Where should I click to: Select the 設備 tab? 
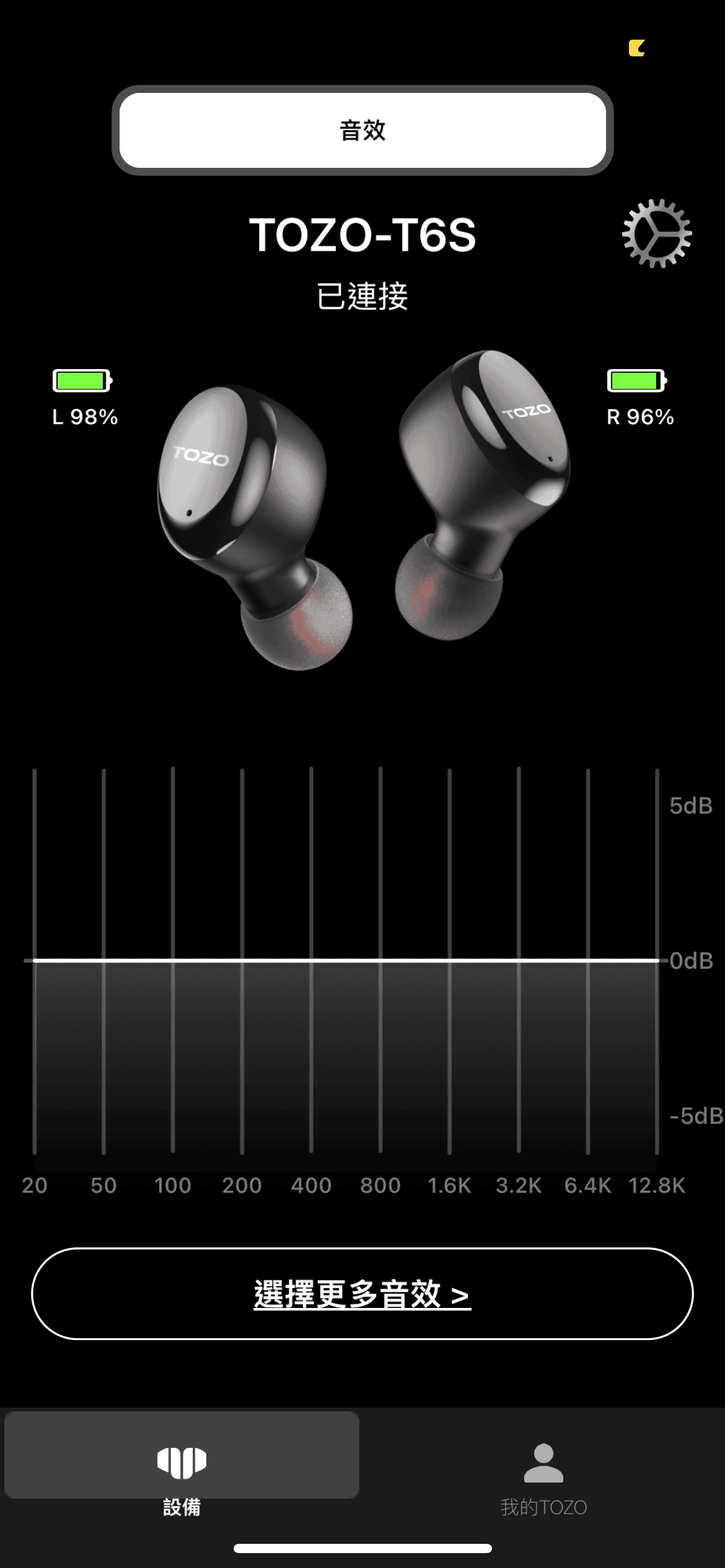[182, 1478]
